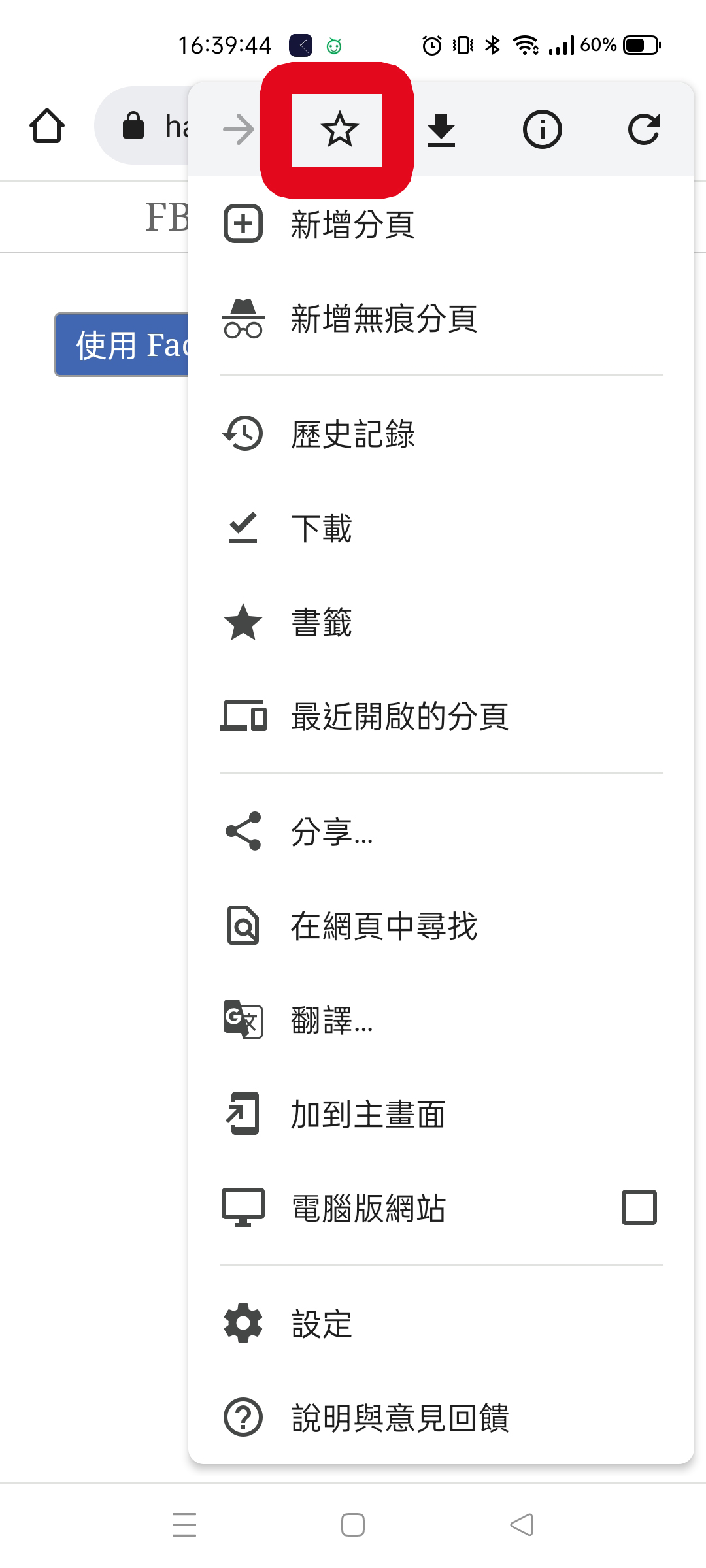Open recent tabs (最近開啟的分頁)

pos(441,716)
